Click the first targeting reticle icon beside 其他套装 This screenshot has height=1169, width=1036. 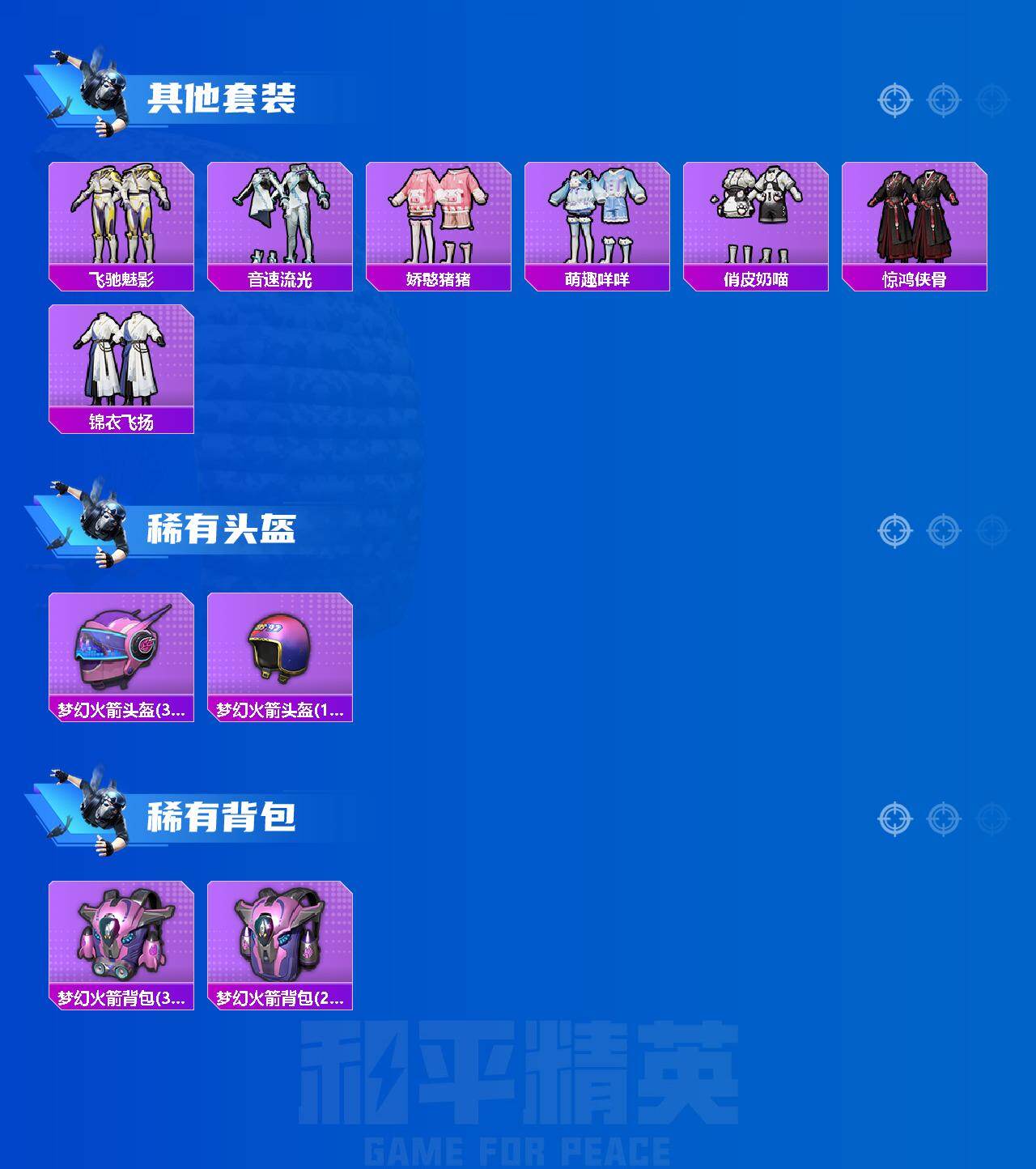pyautogui.click(x=894, y=100)
